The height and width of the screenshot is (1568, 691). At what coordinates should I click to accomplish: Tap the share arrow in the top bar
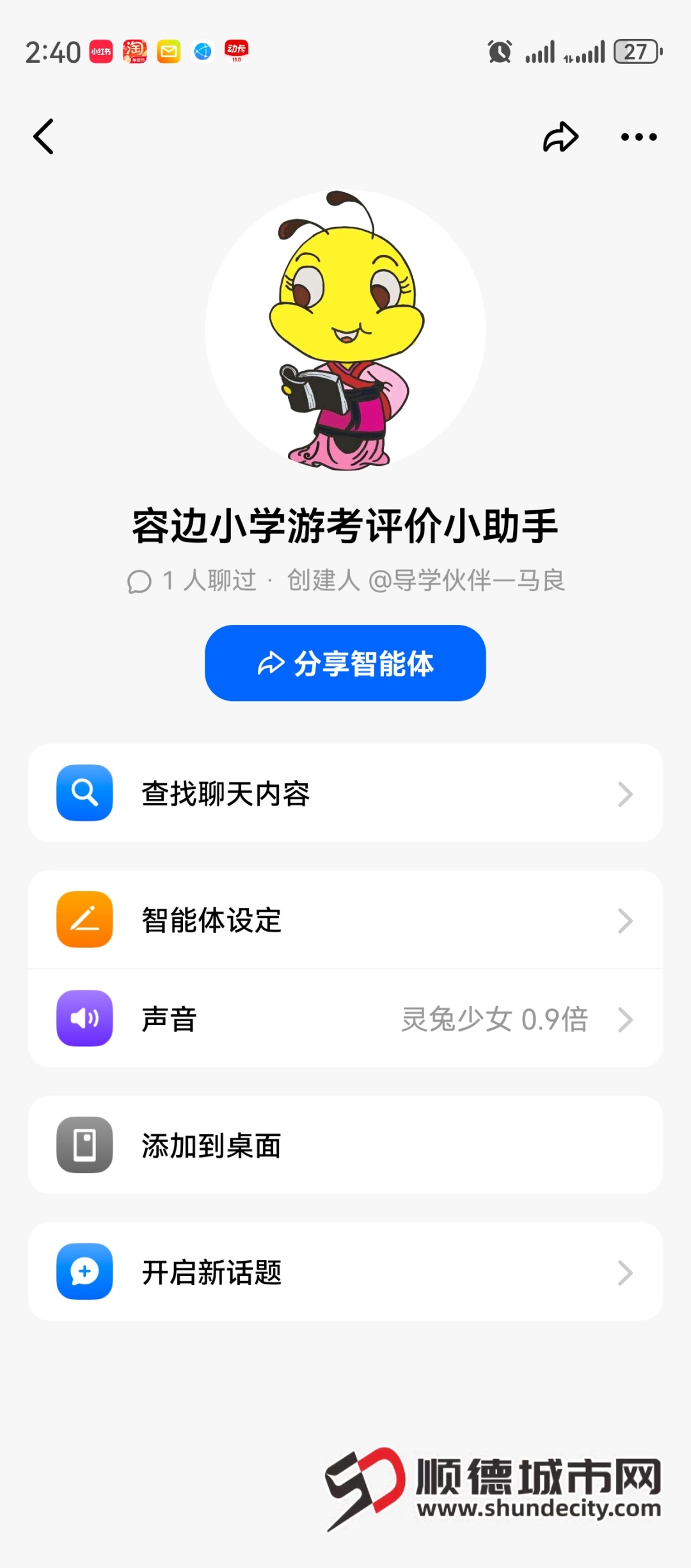(x=560, y=136)
